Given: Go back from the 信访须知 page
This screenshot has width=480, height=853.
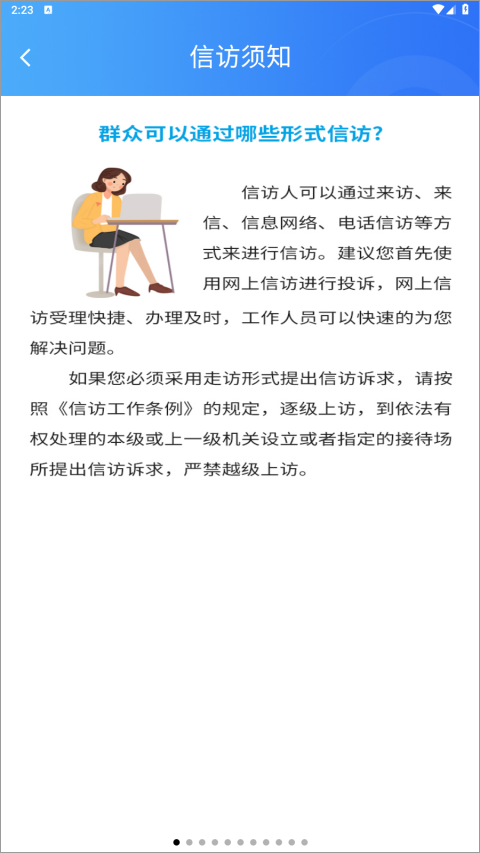Looking at the screenshot, I should pos(25,58).
